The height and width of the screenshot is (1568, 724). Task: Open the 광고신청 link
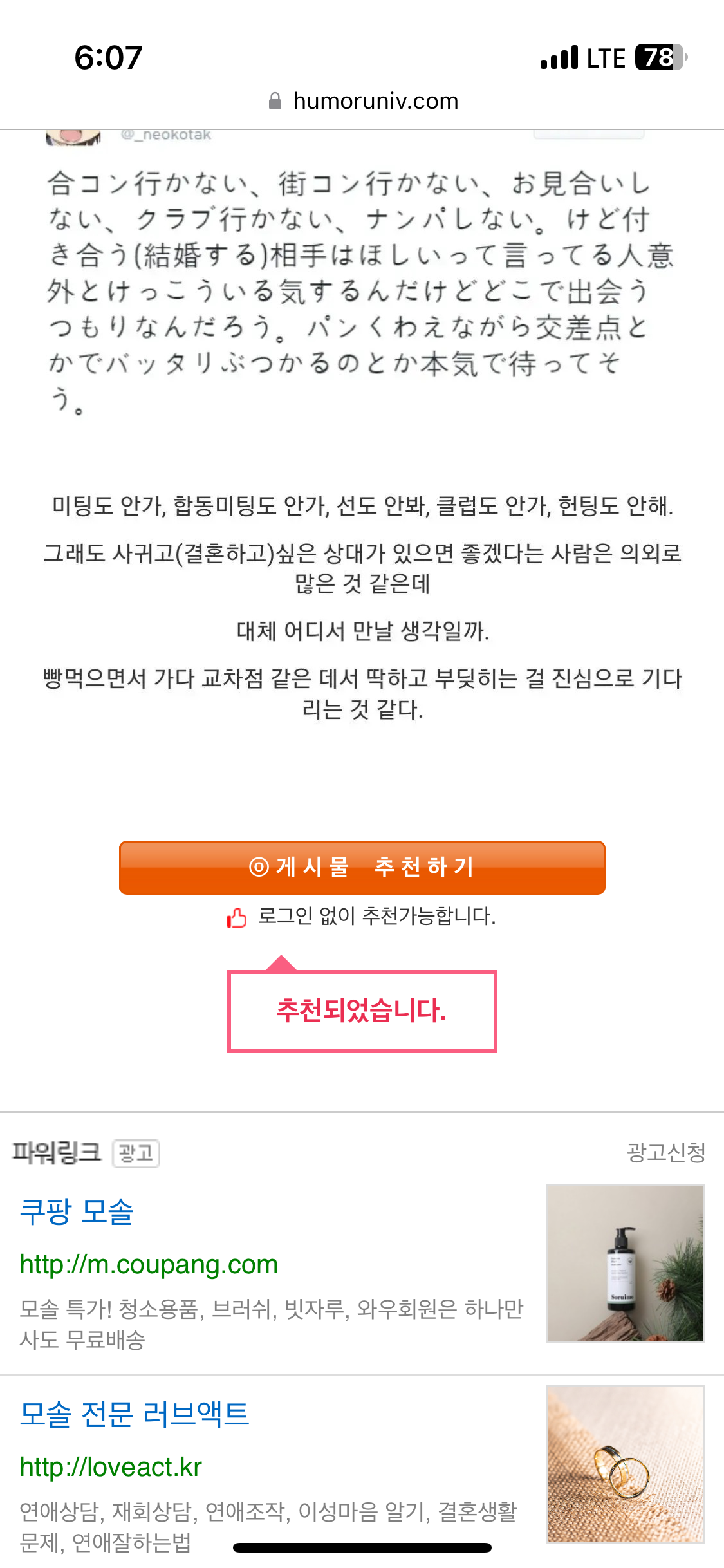[x=666, y=1152]
